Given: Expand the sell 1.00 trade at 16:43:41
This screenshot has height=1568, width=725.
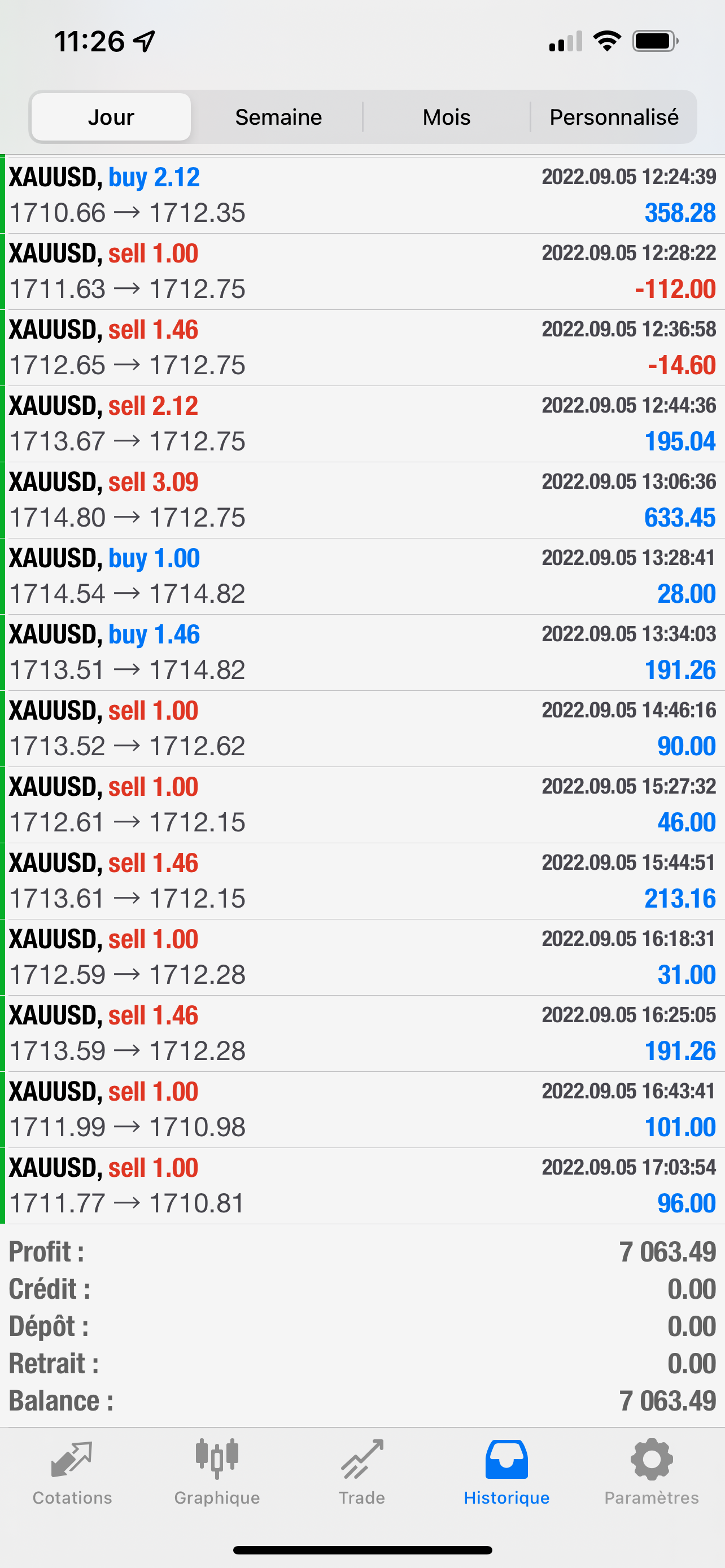Looking at the screenshot, I should pos(362,1110).
